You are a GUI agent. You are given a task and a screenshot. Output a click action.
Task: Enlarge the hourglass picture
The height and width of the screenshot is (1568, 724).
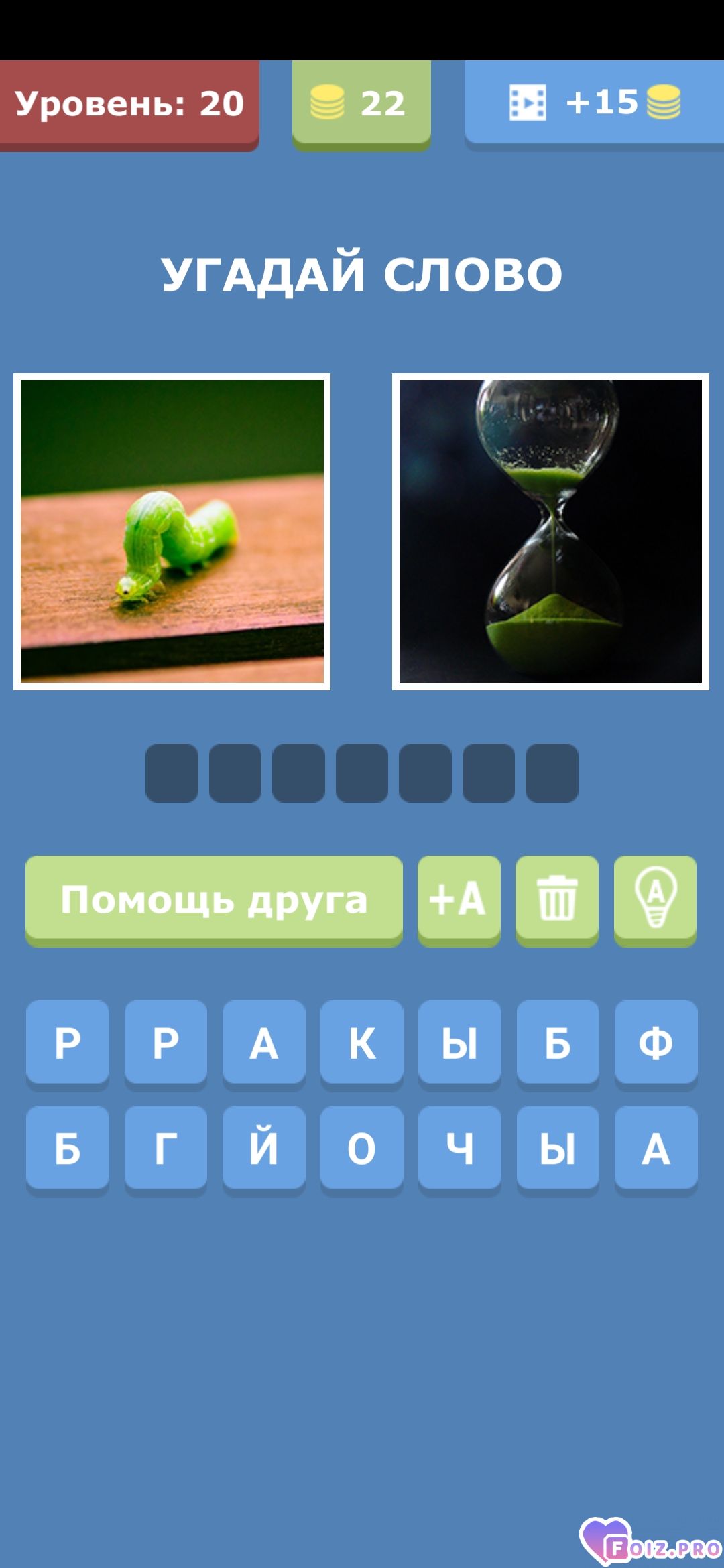click(550, 531)
